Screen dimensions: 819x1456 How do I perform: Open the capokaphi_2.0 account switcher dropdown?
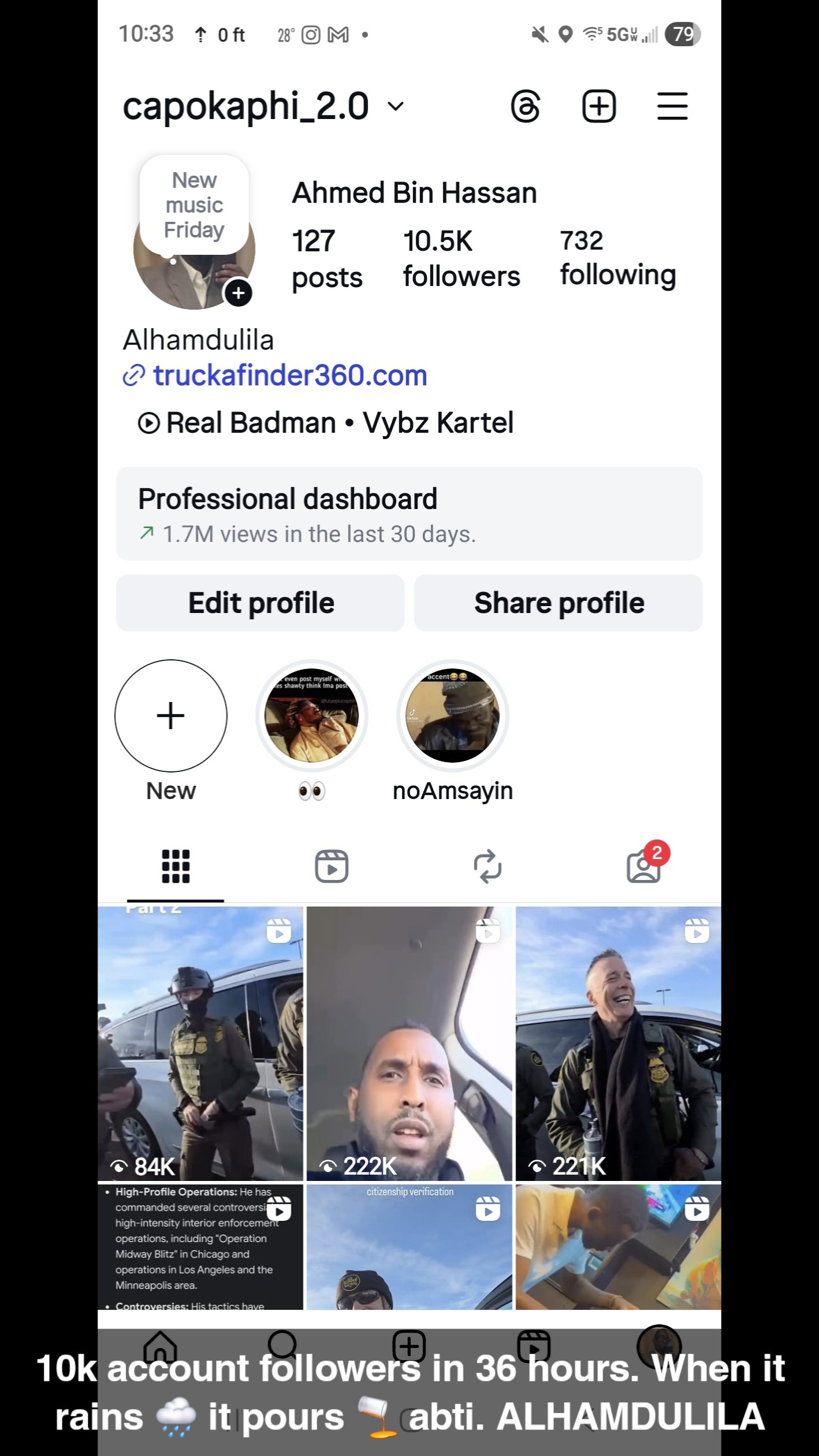click(396, 106)
